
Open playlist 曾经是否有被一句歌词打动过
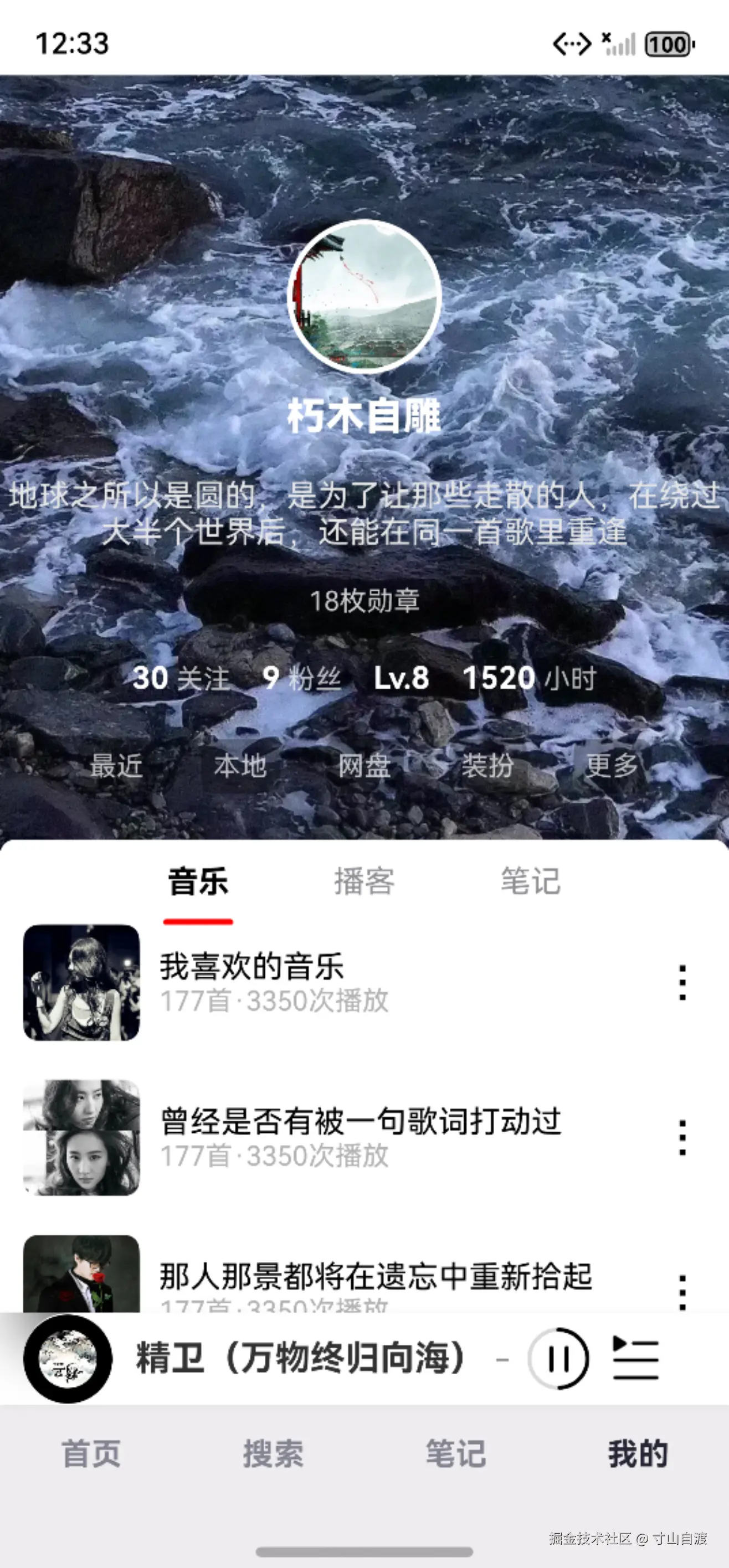[360, 1137]
